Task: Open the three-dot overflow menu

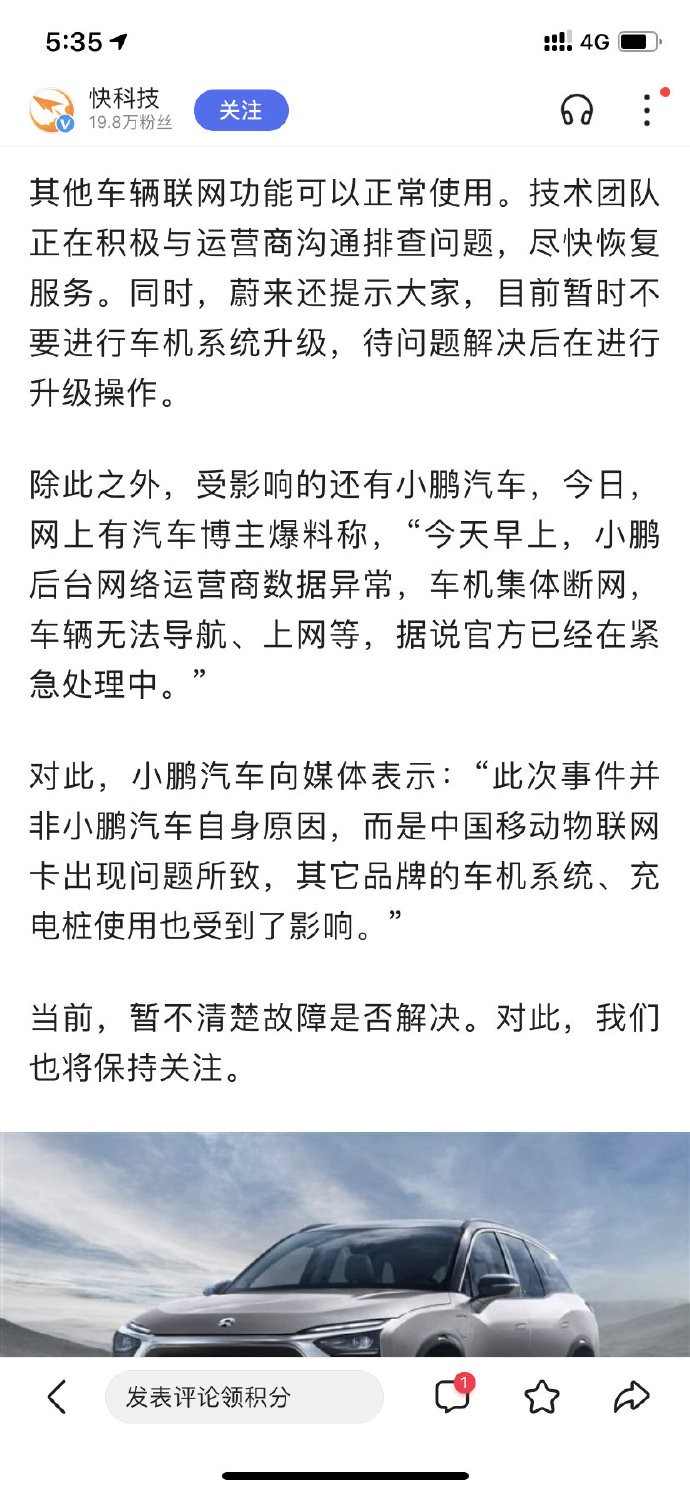Action: pyautogui.click(x=647, y=110)
